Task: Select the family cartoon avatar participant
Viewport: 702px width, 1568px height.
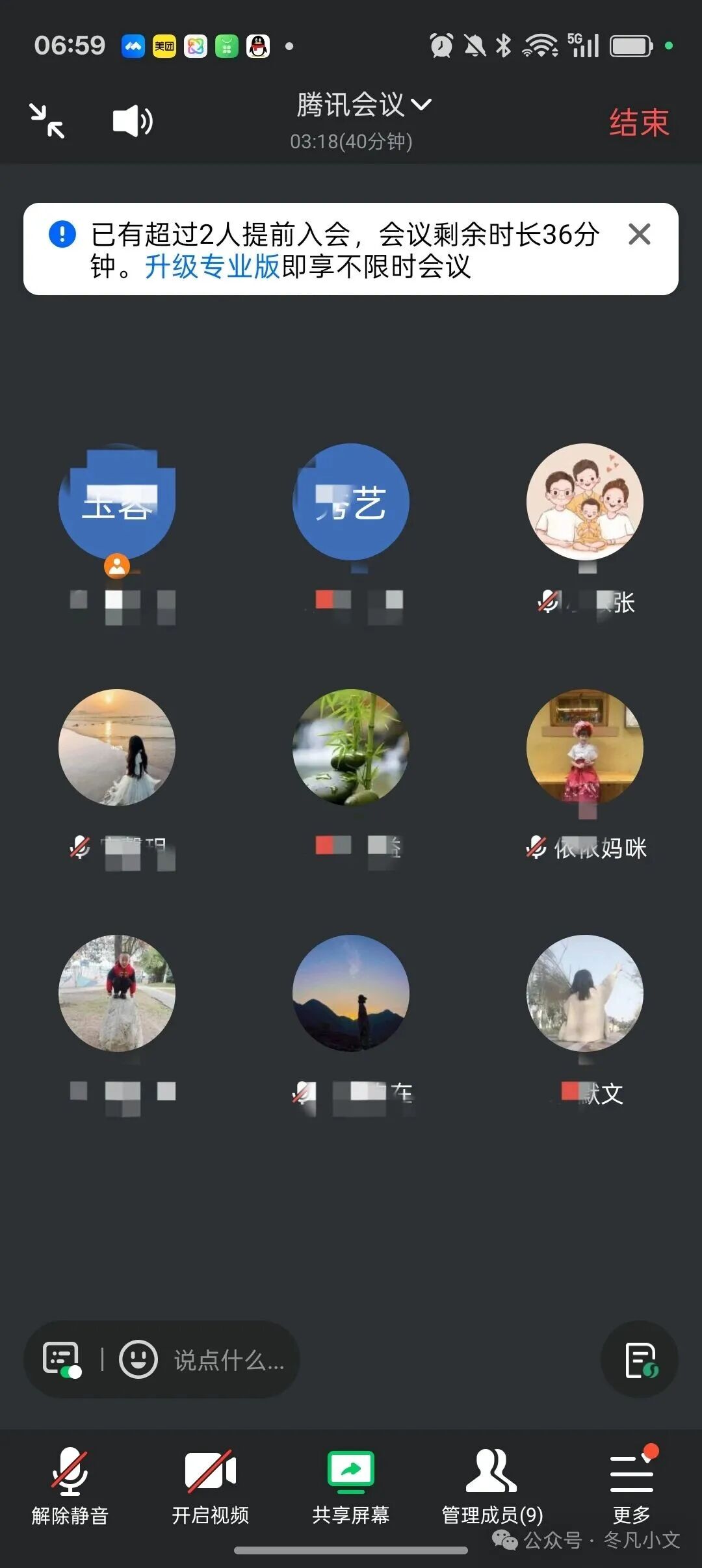Action: [585, 502]
